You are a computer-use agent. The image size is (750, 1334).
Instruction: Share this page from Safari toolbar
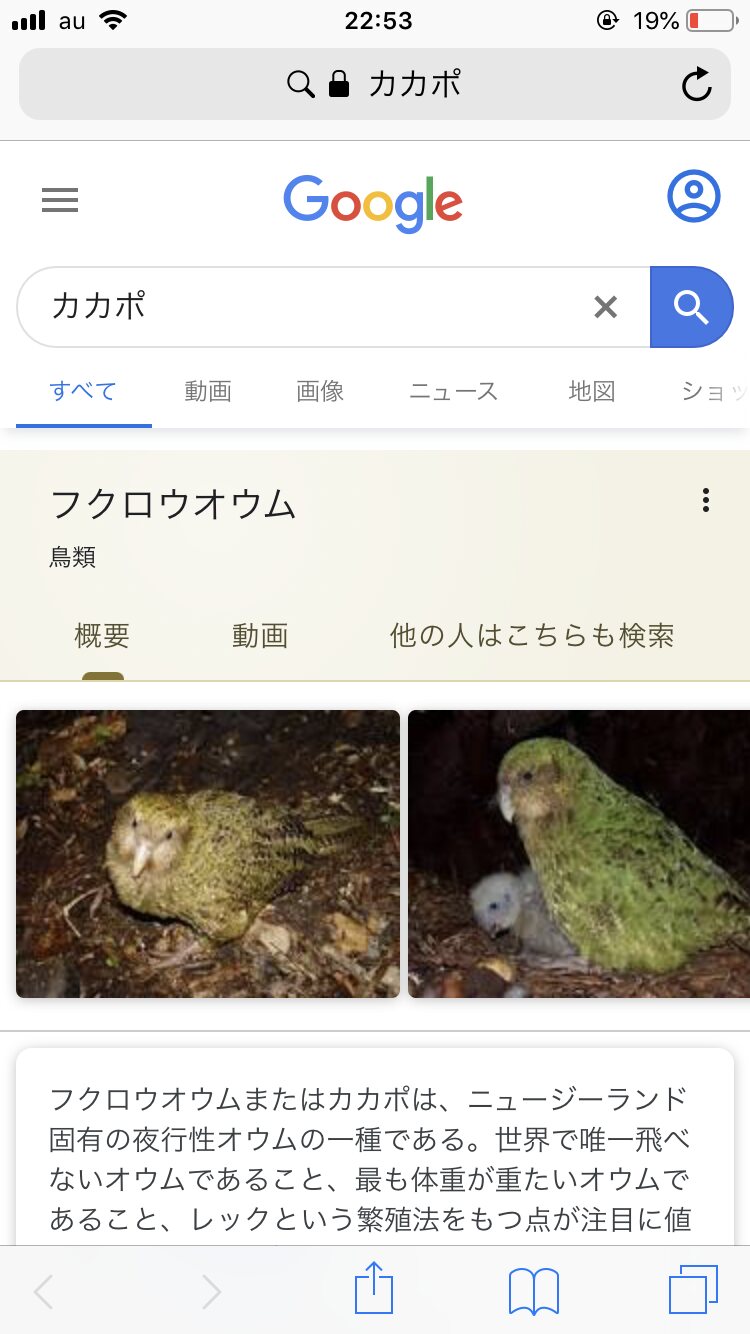(375, 1289)
